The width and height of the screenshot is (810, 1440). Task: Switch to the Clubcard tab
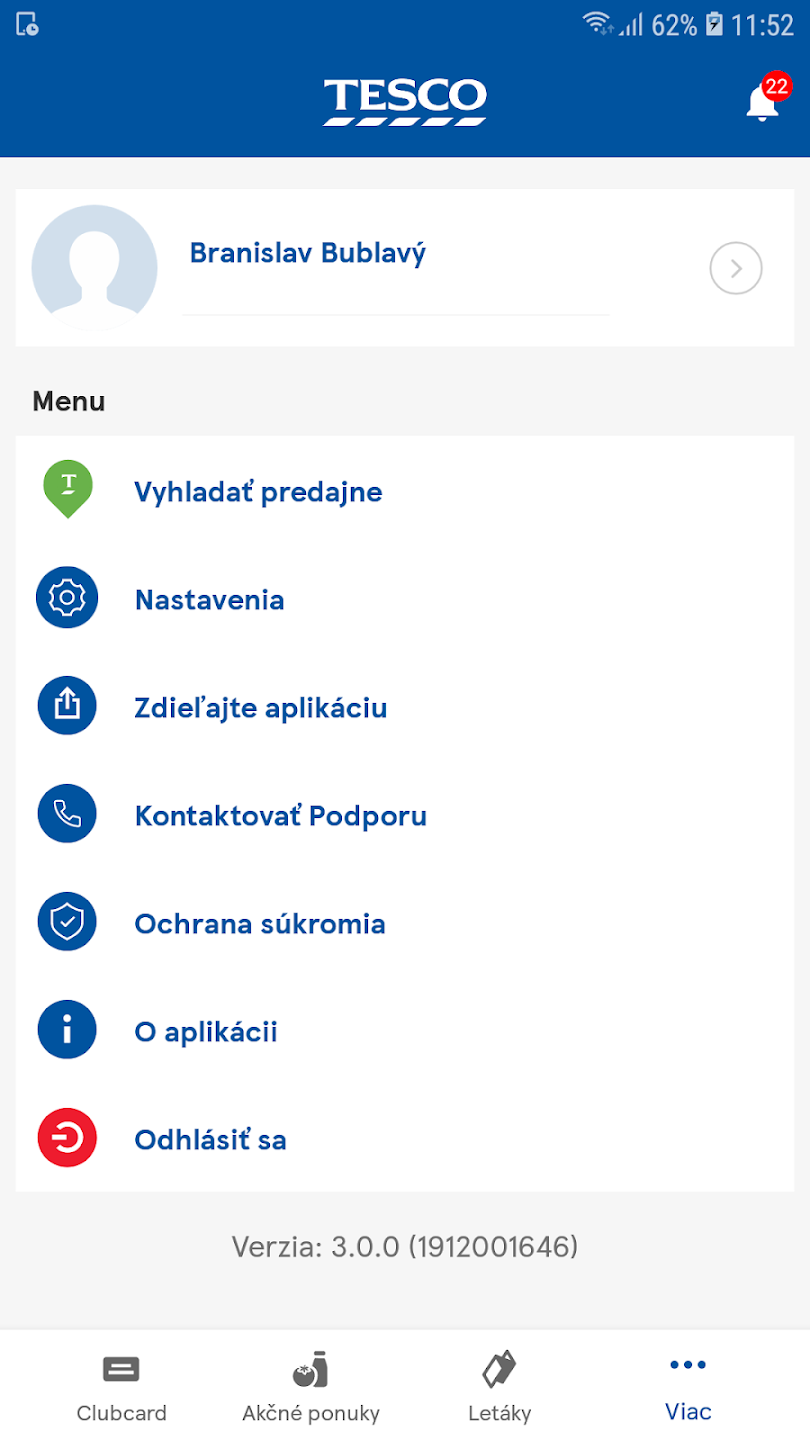coord(121,1388)
